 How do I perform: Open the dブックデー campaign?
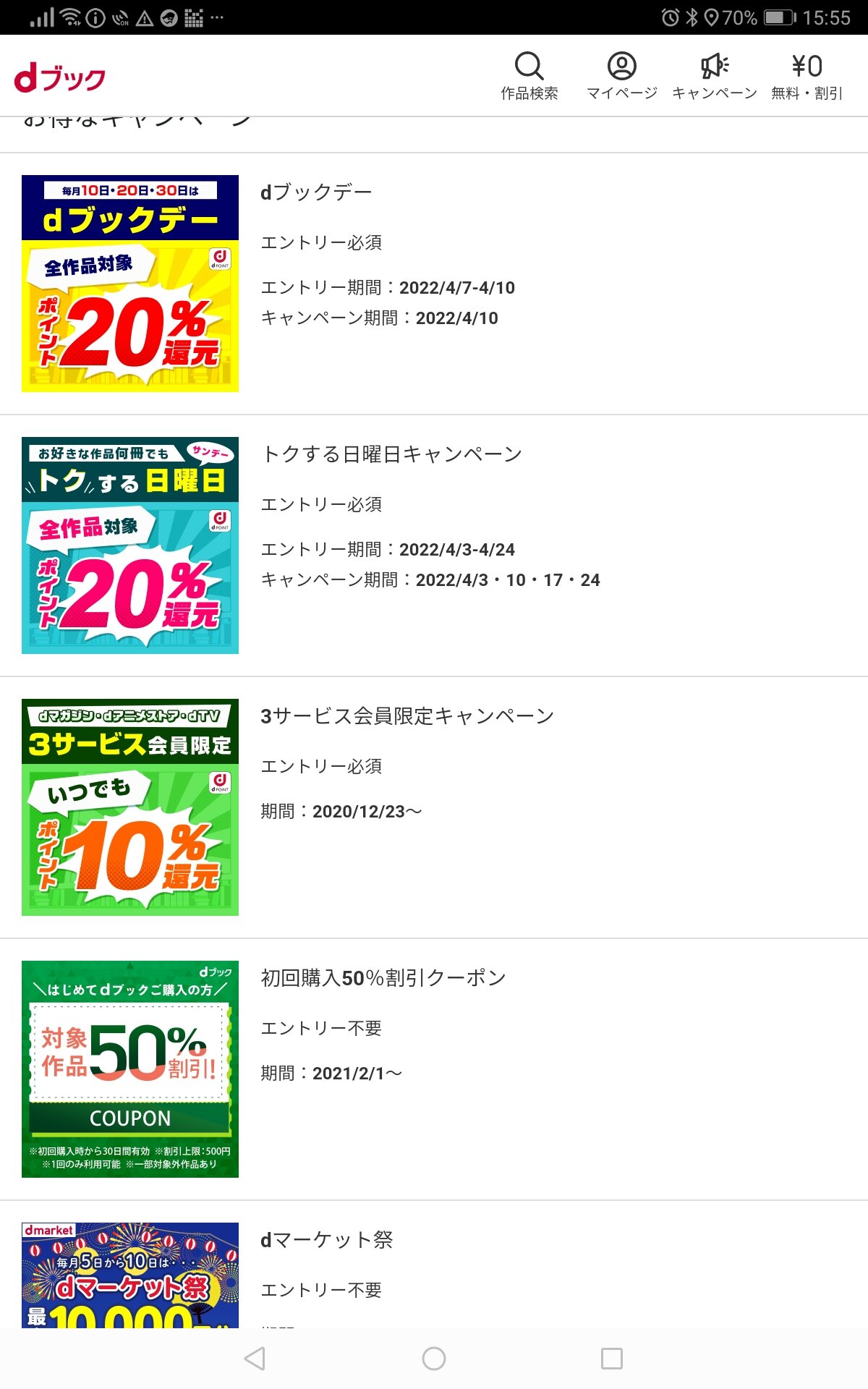316,192
